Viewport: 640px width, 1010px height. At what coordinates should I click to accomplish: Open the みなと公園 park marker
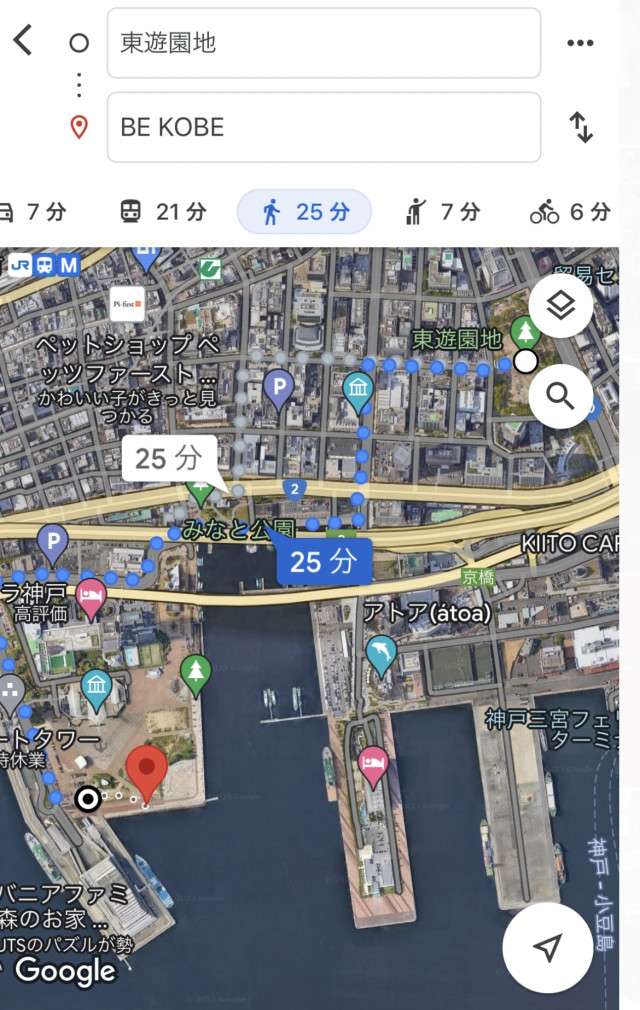[x=201, y=491]
